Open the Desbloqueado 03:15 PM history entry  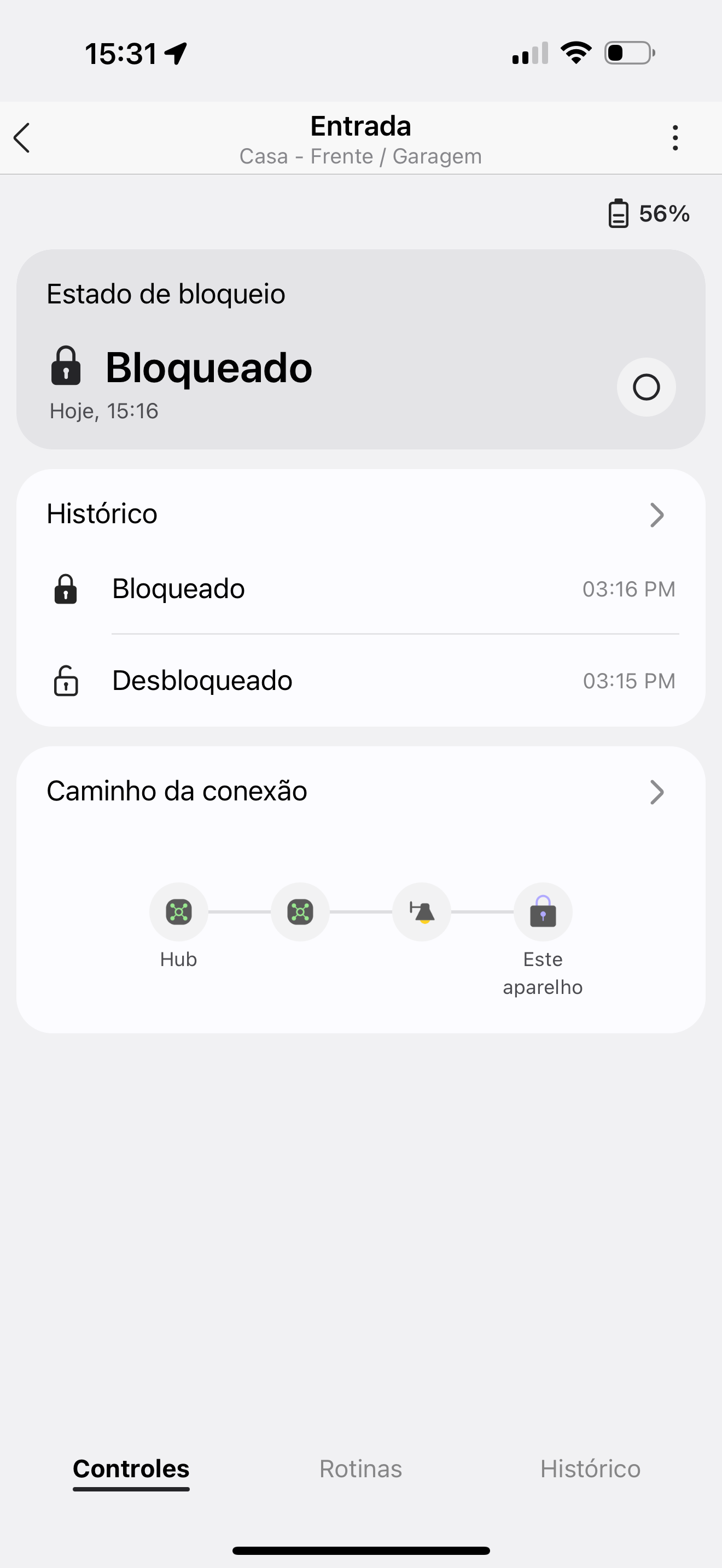(360, 681)
